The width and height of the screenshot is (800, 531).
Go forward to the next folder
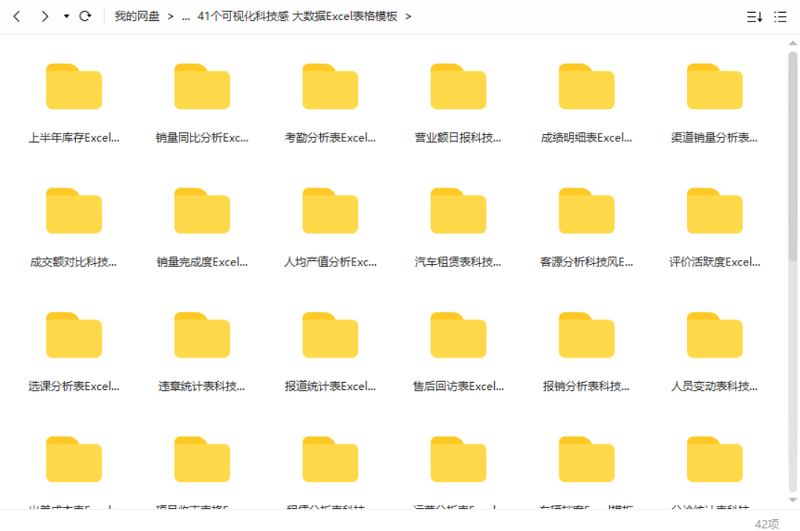click(x=44, y=16)
